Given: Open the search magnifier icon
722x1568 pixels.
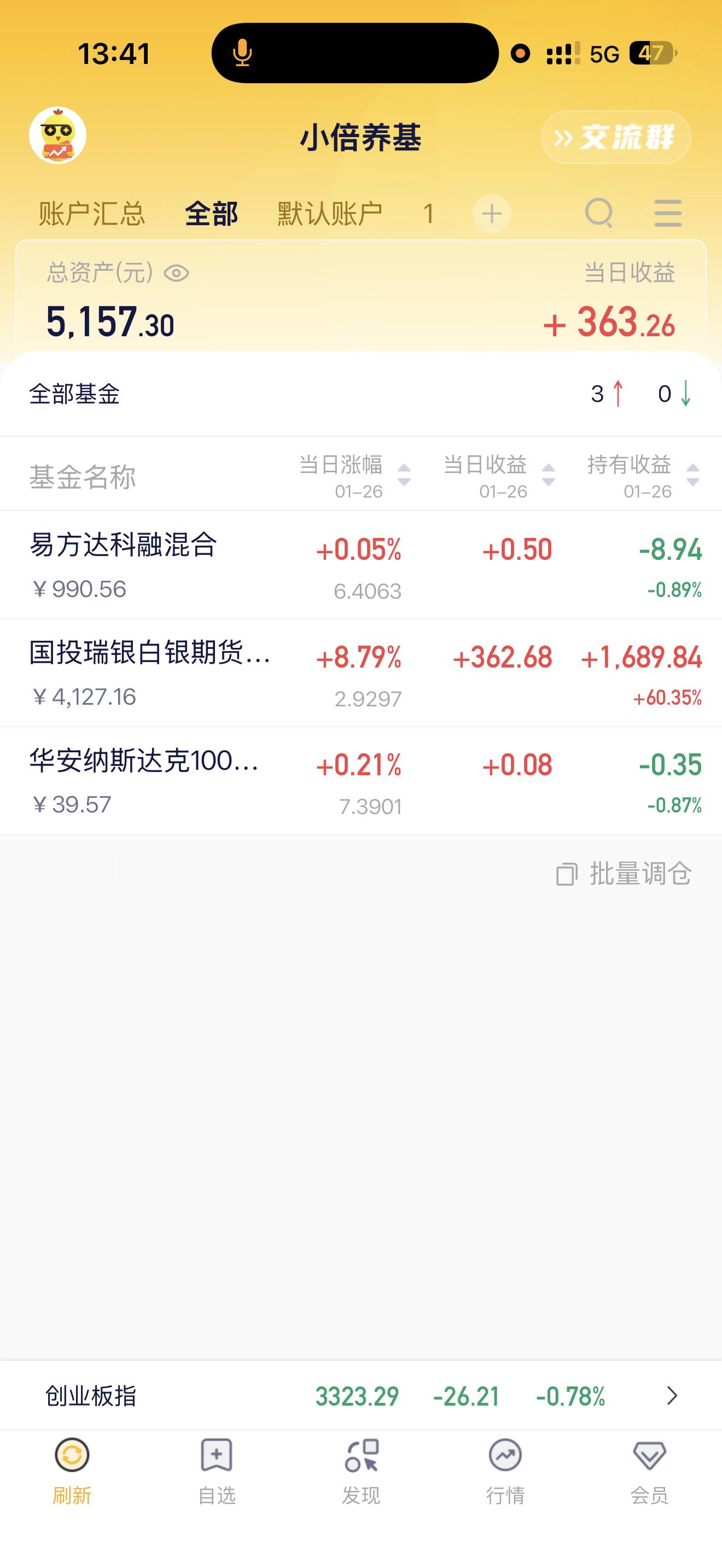Looking at the screenshot, I should coord(599,213).
